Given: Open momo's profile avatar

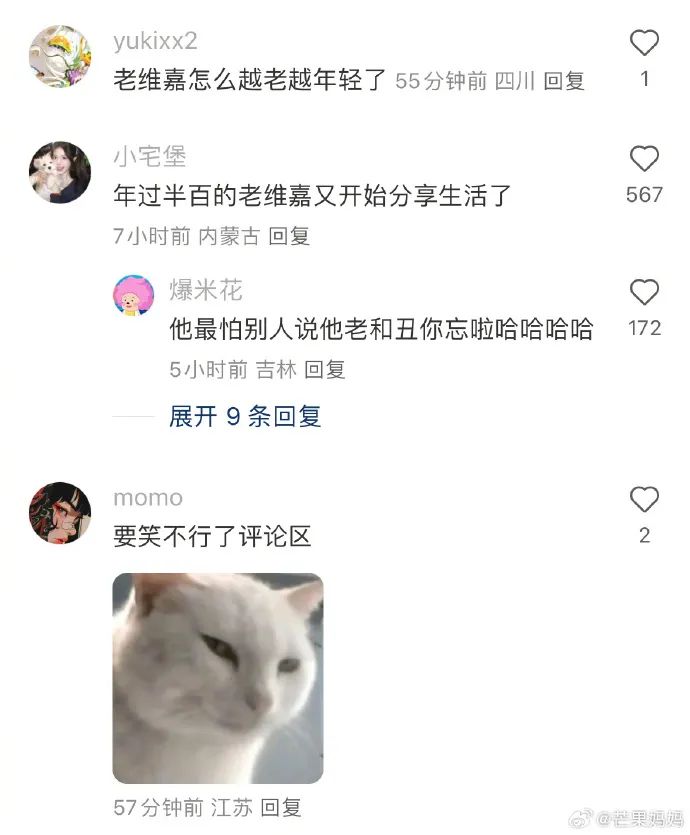Looking at the screenshot, I should [60, 513].
